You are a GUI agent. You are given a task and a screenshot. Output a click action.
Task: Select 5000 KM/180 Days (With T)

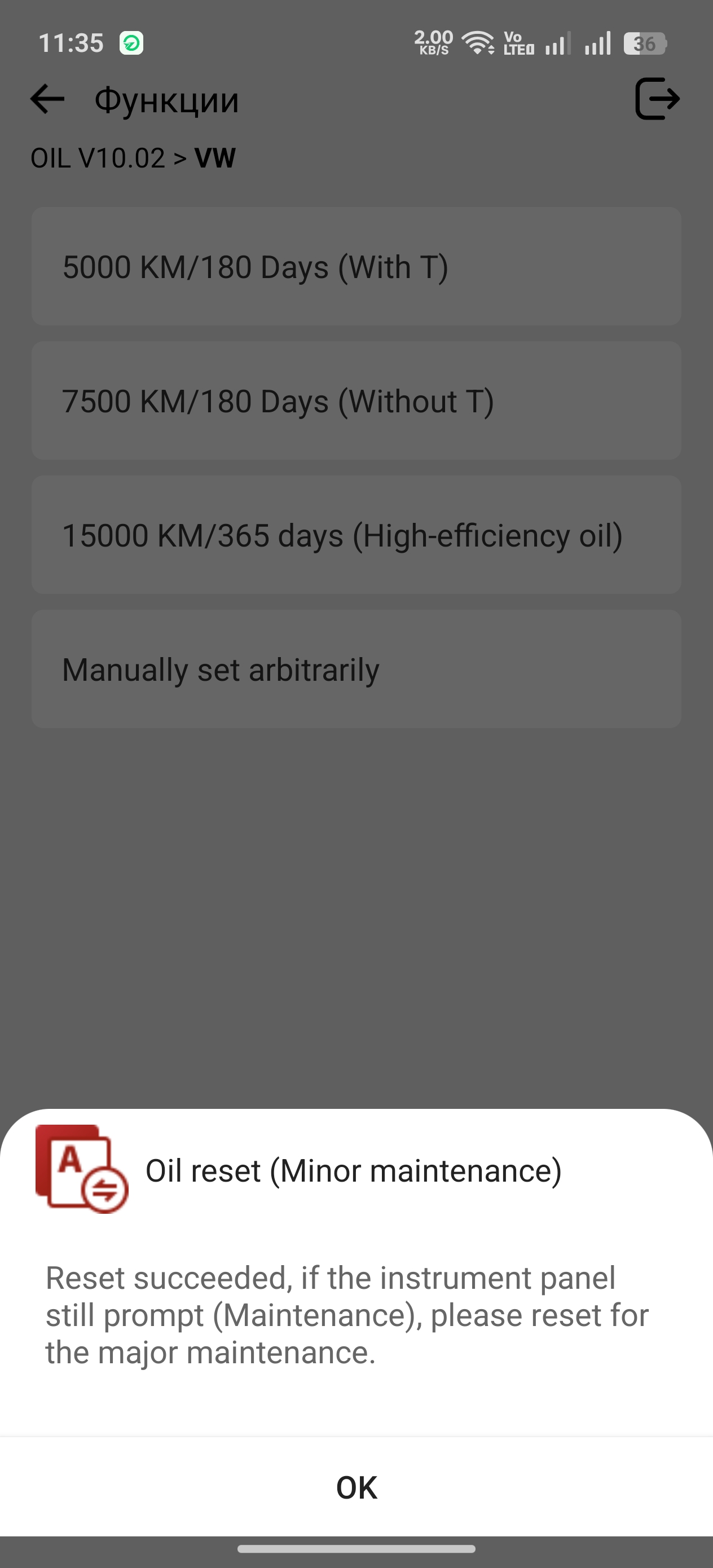[356, 267]
